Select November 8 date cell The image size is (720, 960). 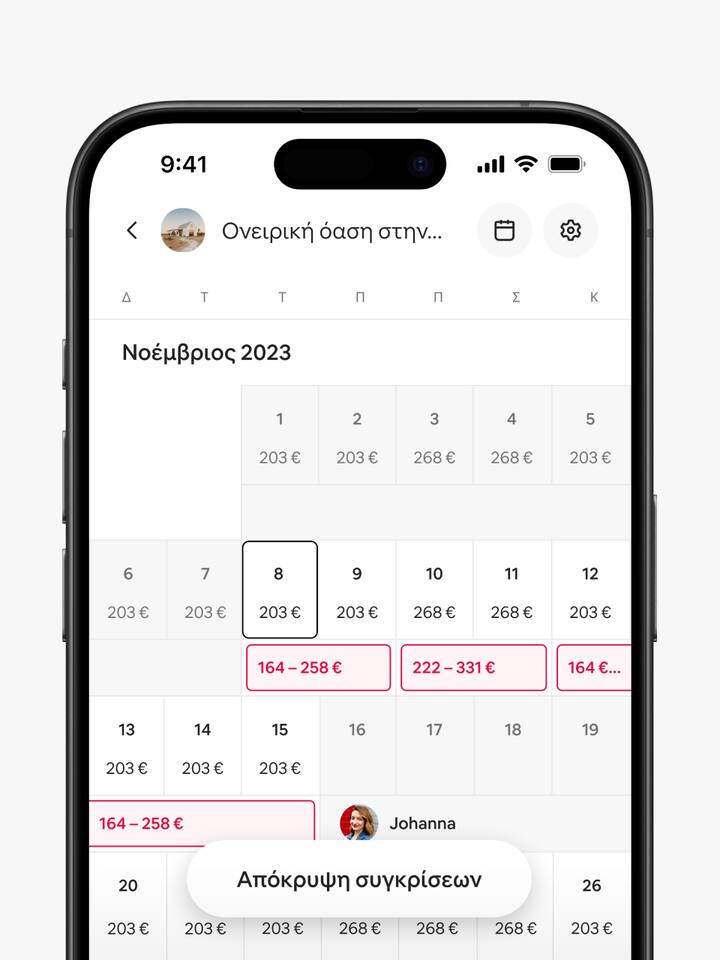280,590
